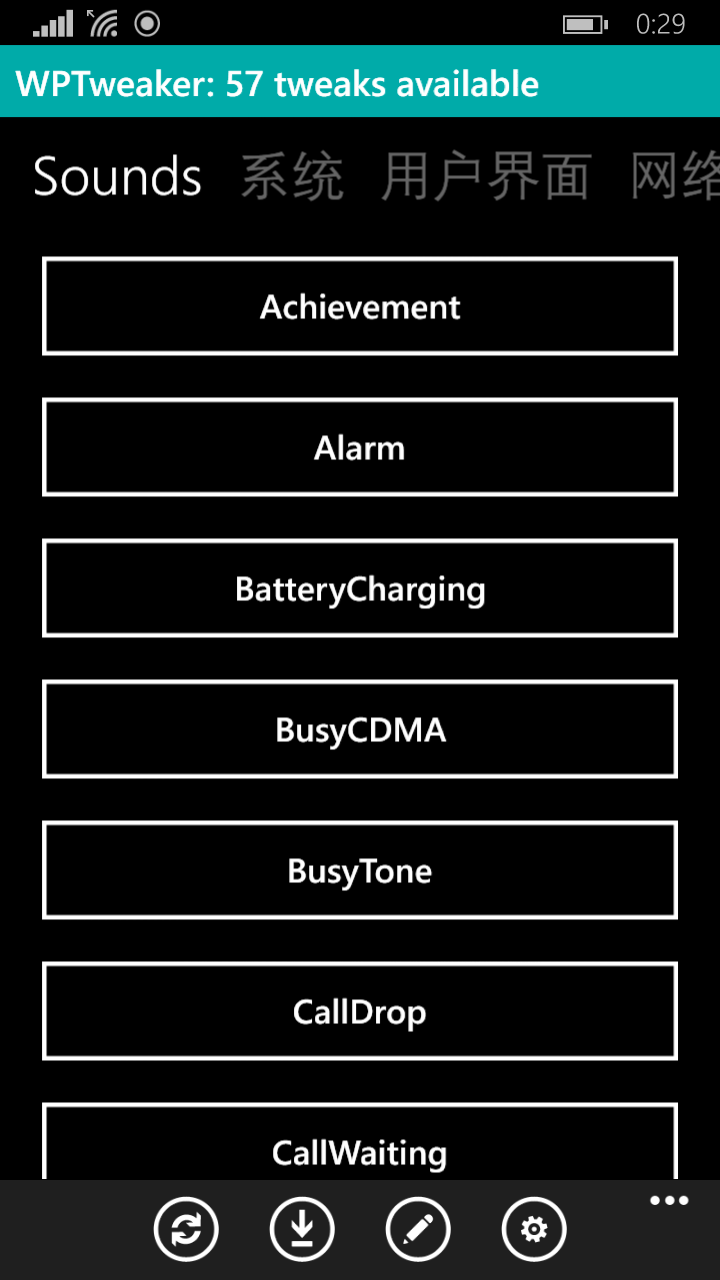The width and height of the screenshot is (720, 1280).
Task: Open the BatteryCharging sound tweak
Action: pos(360,588)
